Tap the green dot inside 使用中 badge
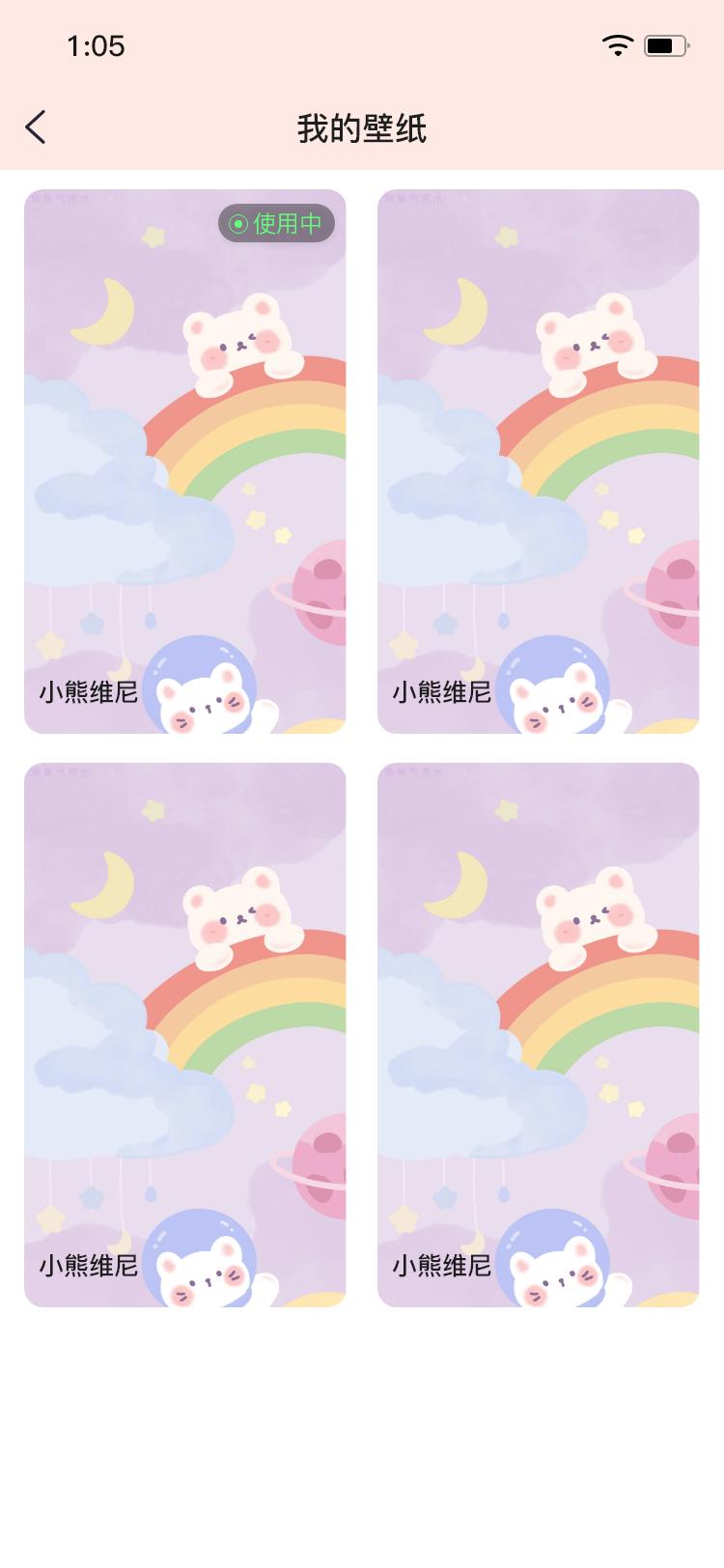724x1568 pixels. 237,223
